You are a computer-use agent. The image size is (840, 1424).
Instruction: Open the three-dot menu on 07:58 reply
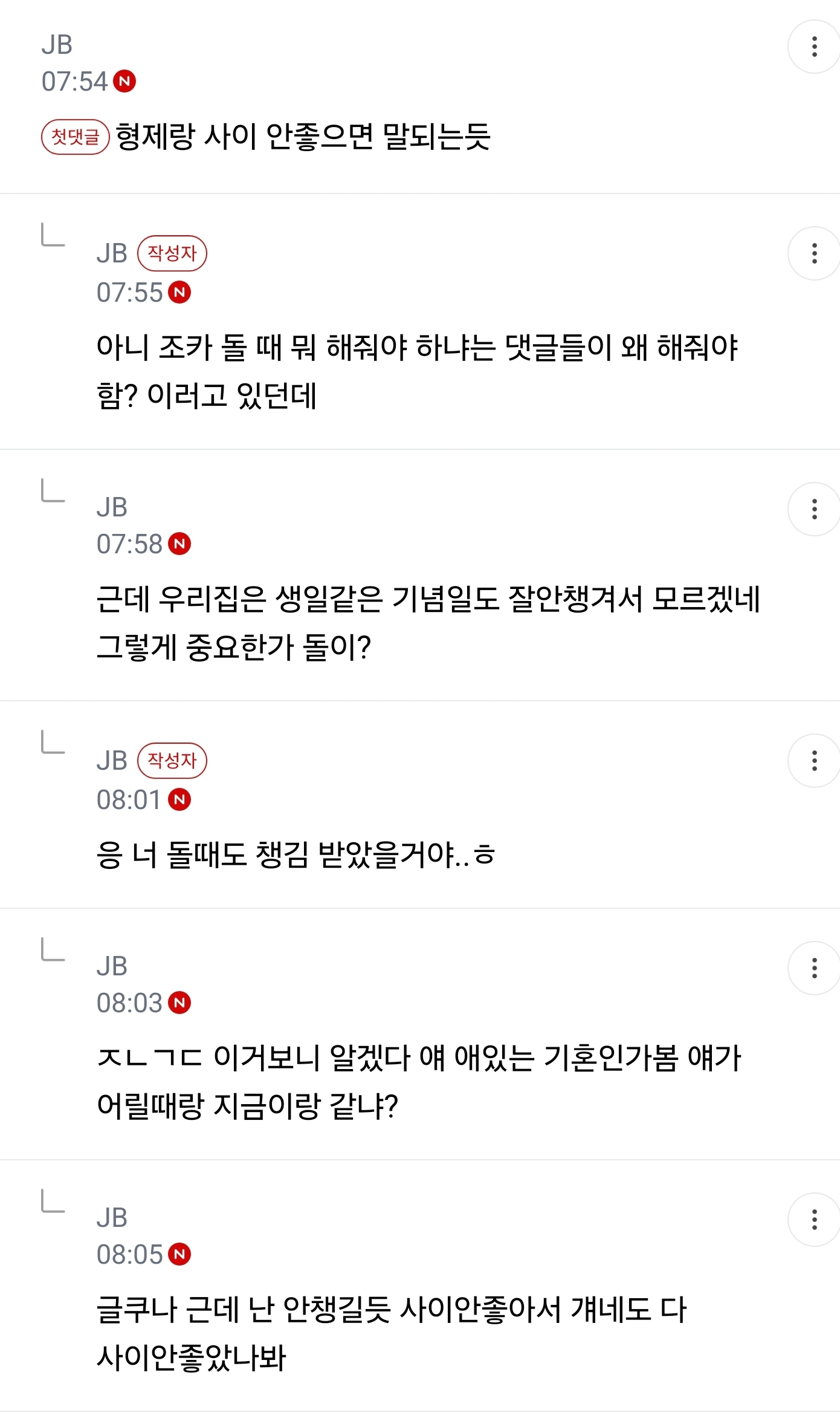click(x=814, y=509)
